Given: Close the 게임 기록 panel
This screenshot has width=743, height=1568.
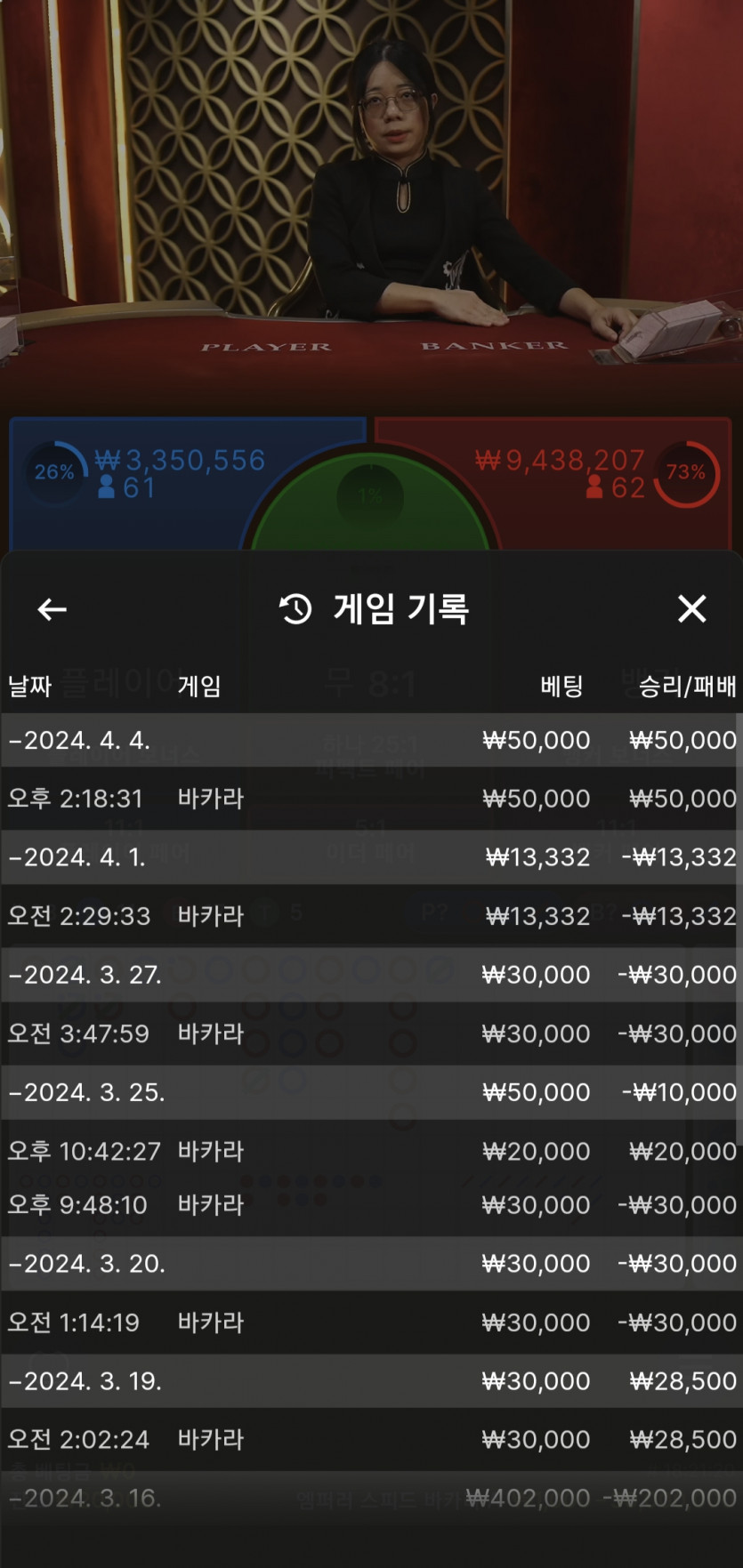Looking at the screenshot, I should pos(691,609).
